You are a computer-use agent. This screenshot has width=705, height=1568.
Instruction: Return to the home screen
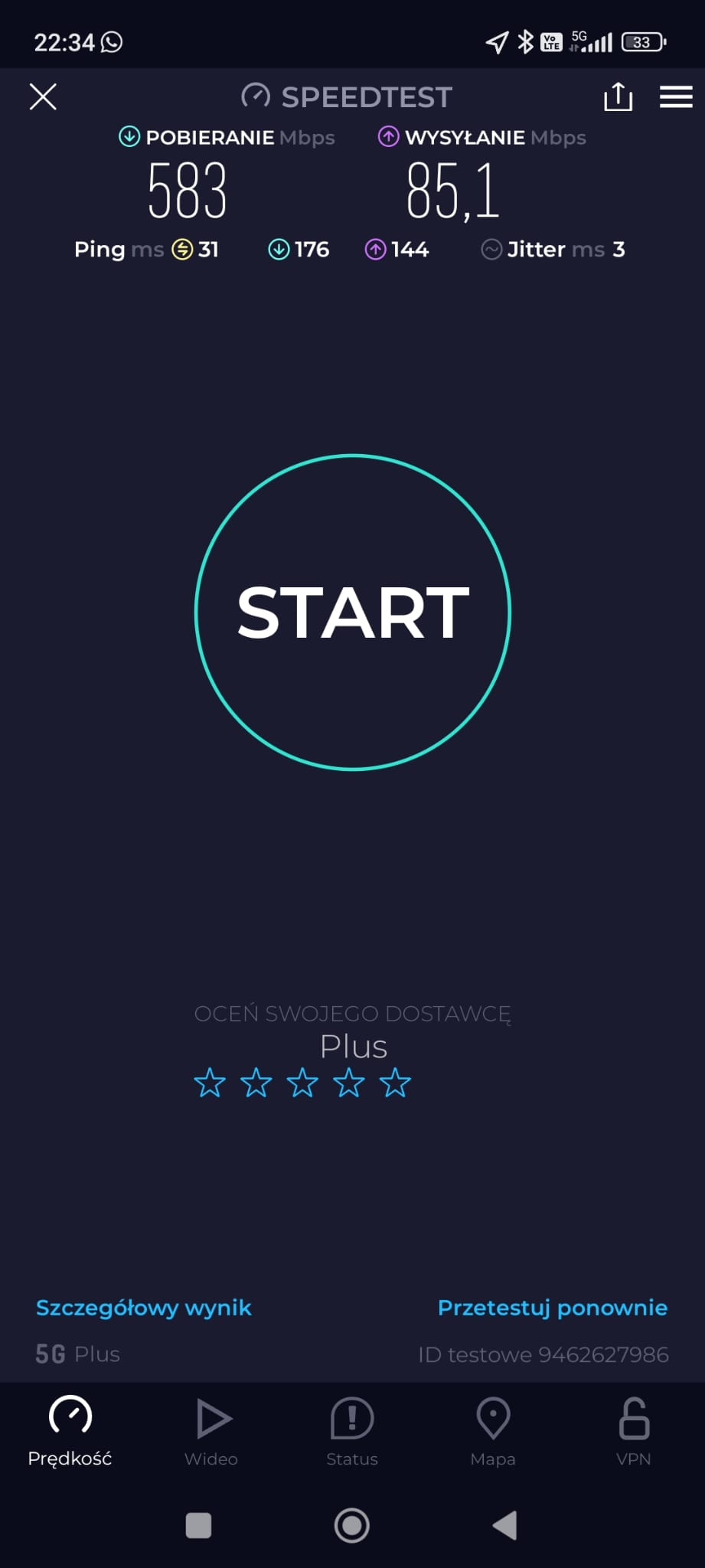pyautogui.click(x=352, y=1525)
